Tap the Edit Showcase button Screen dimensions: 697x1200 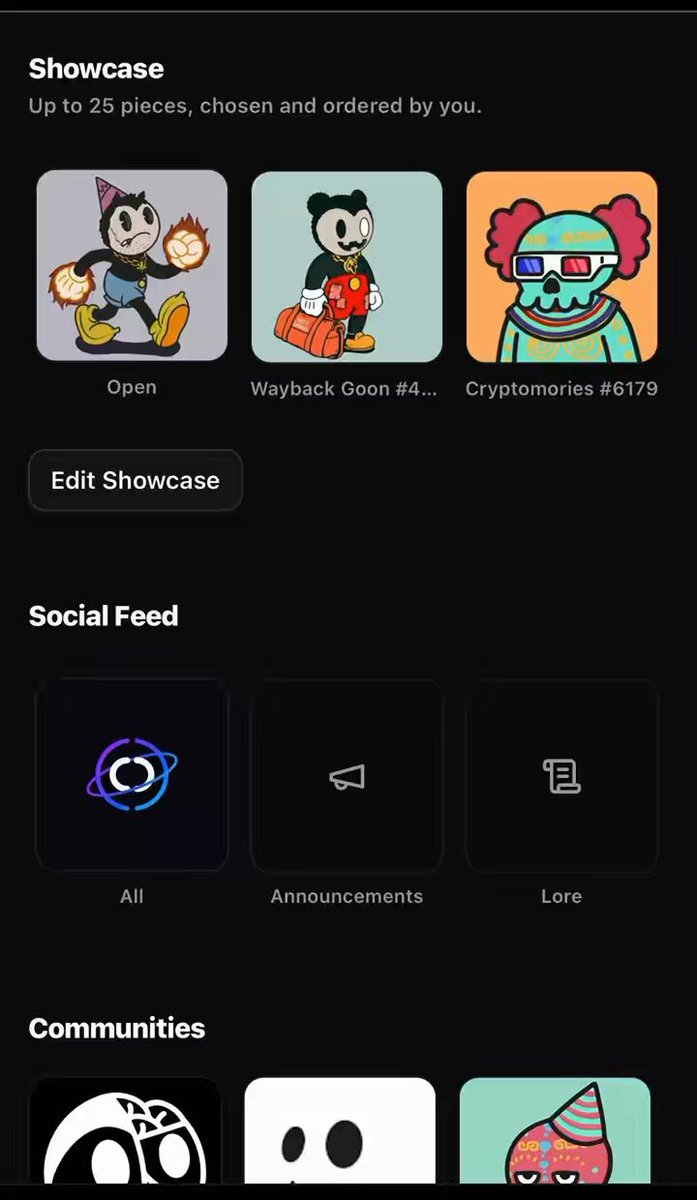(x=135, y=480)
